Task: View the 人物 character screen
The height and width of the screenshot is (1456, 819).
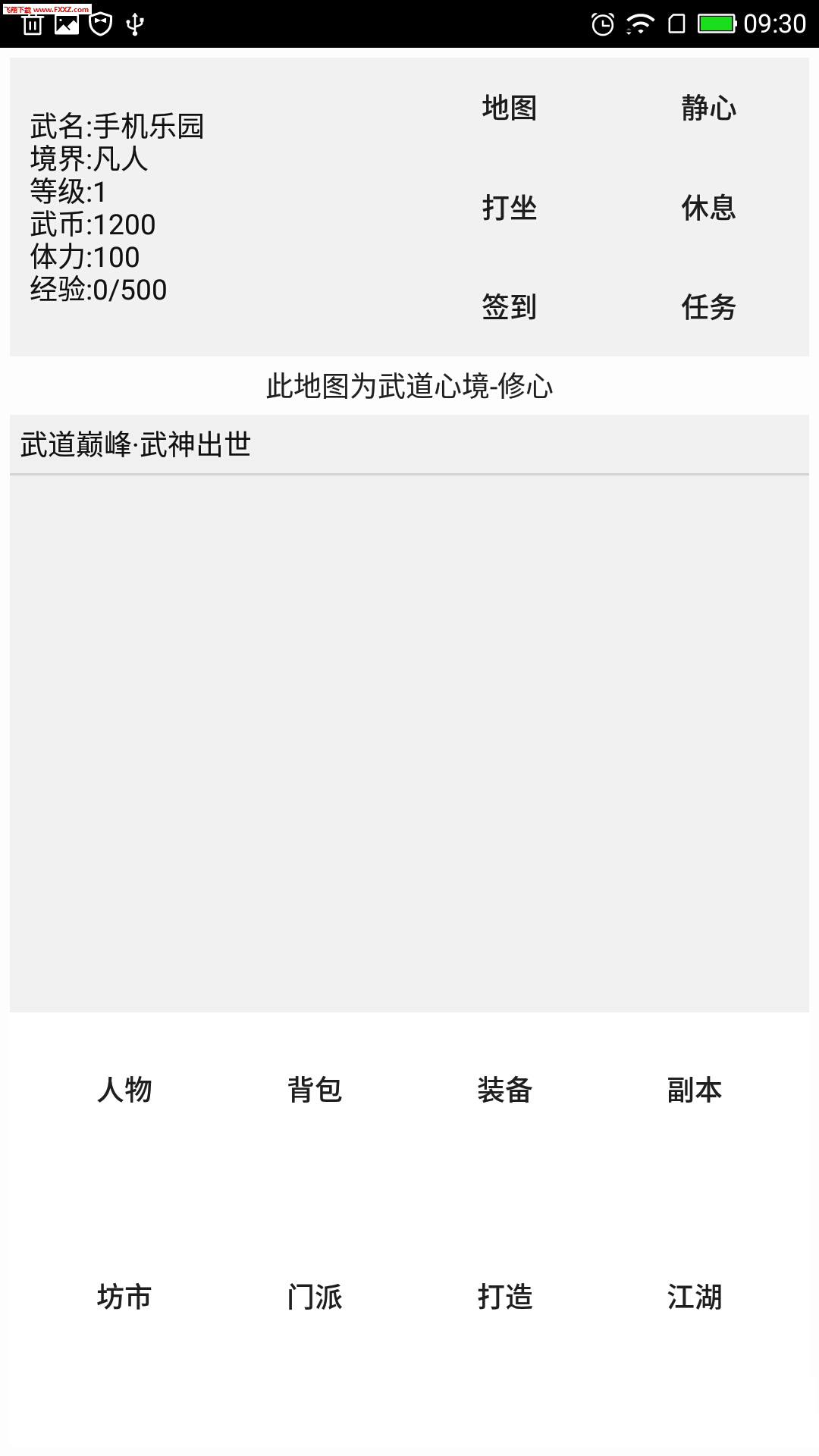Action: 125,1090
